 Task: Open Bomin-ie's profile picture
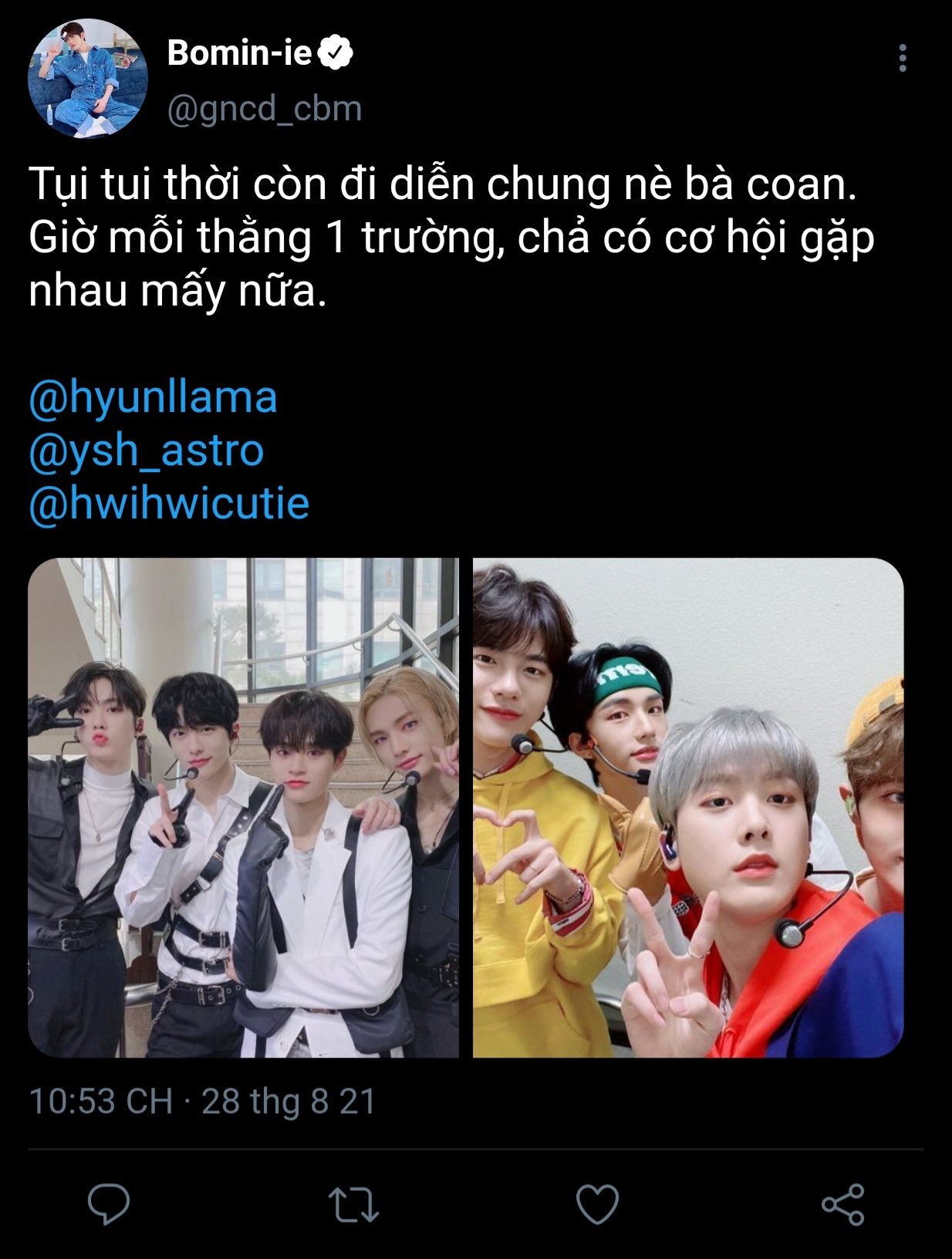click(x=87, y=79)
